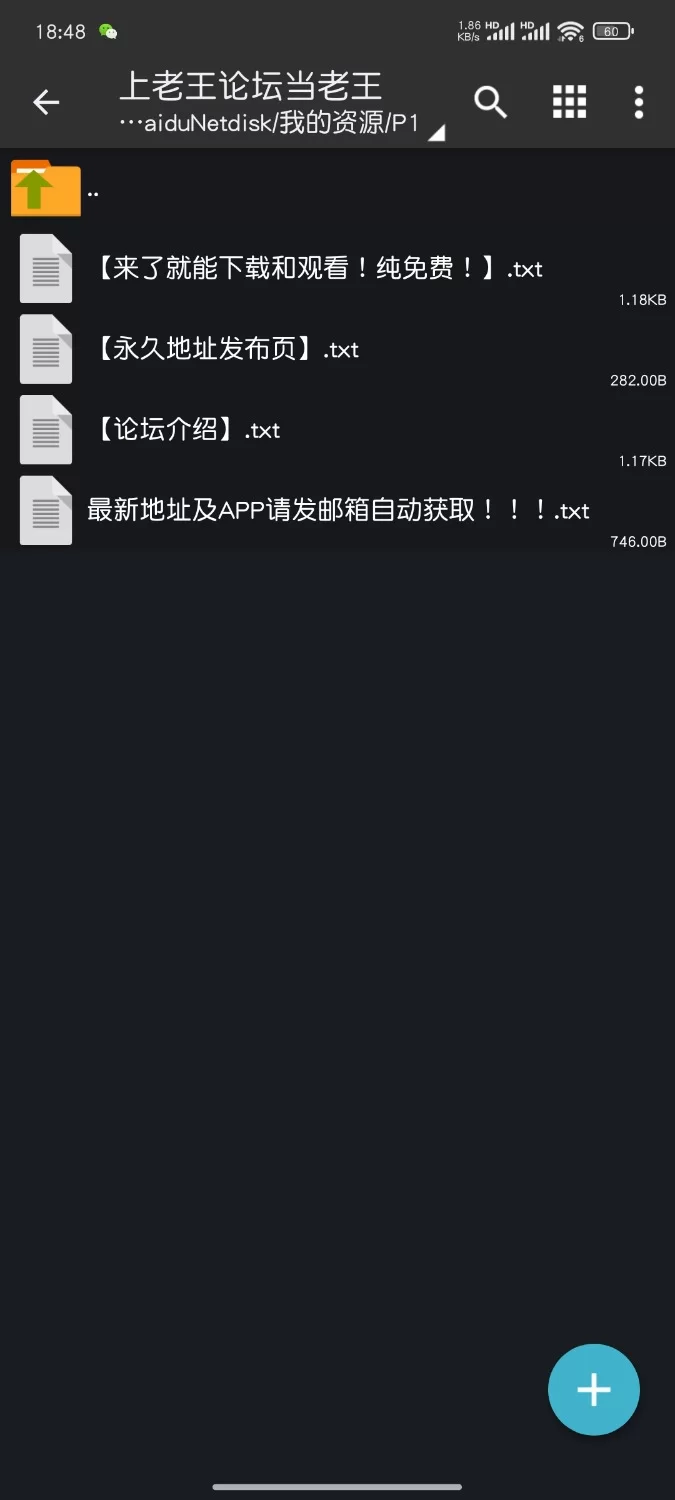
Task: Open the search icon
Action: [x=490, y=102]
